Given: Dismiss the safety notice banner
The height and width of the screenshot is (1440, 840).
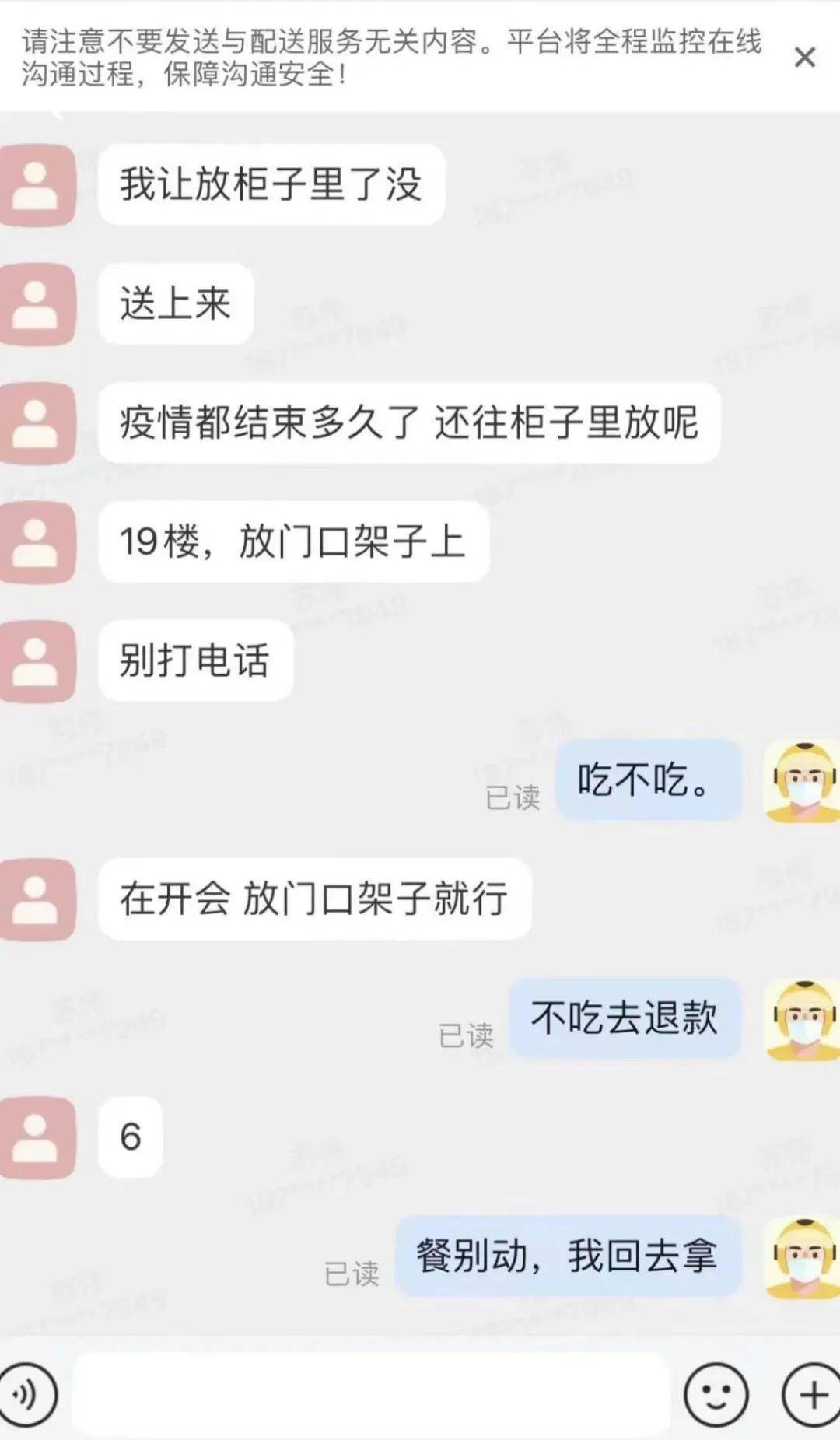Looking at the screenshot, I should (x=804, y=58).
